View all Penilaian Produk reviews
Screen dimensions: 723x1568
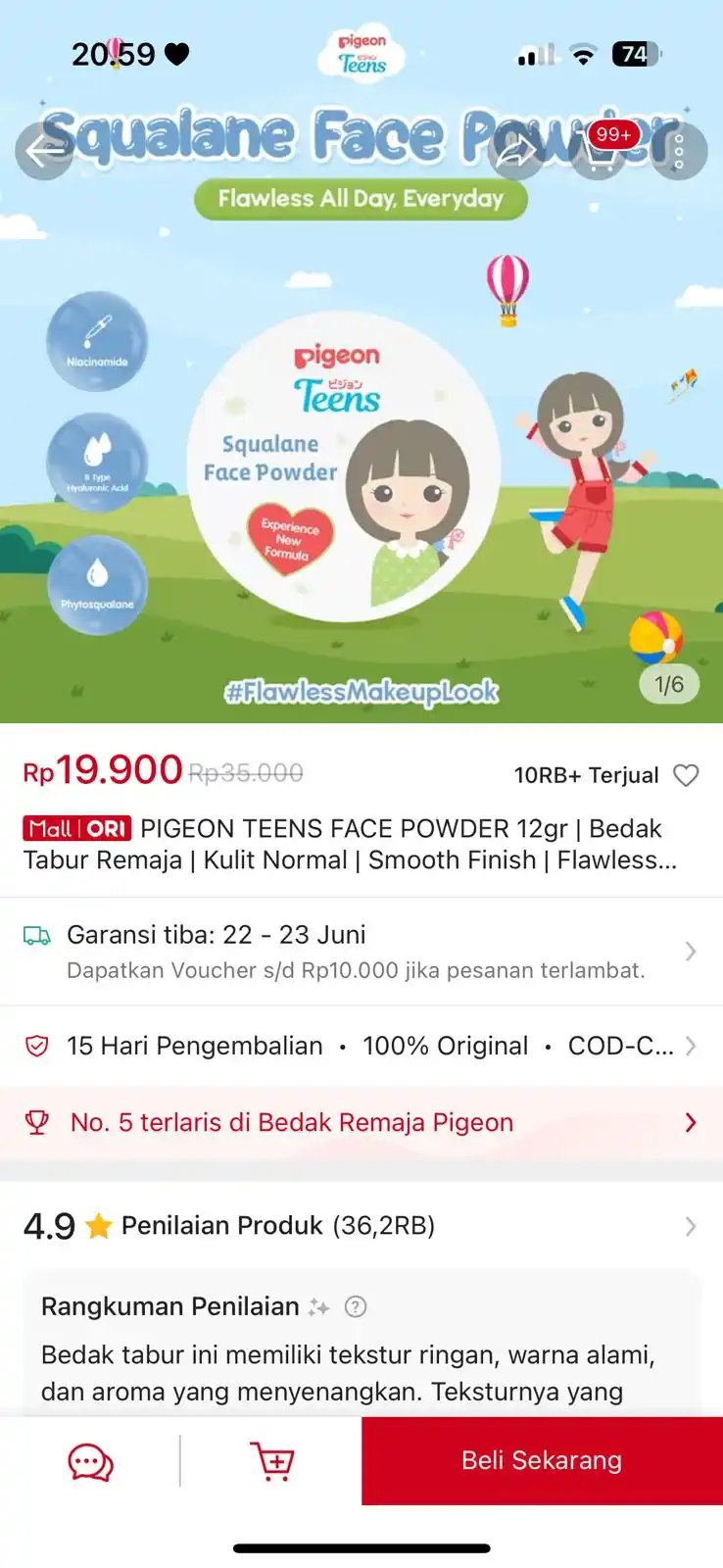coord(361,1226)
